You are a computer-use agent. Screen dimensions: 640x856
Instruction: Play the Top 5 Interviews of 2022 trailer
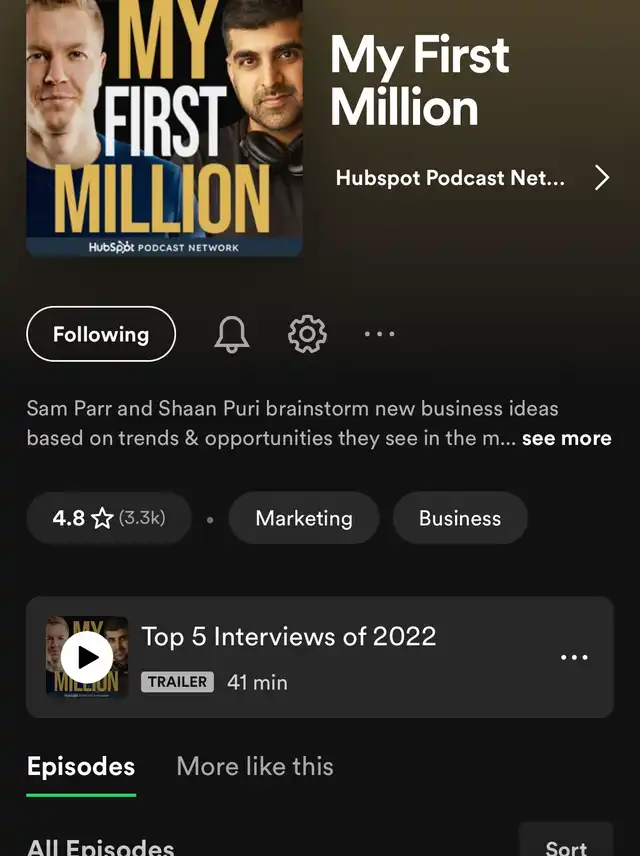pos(87,657)
